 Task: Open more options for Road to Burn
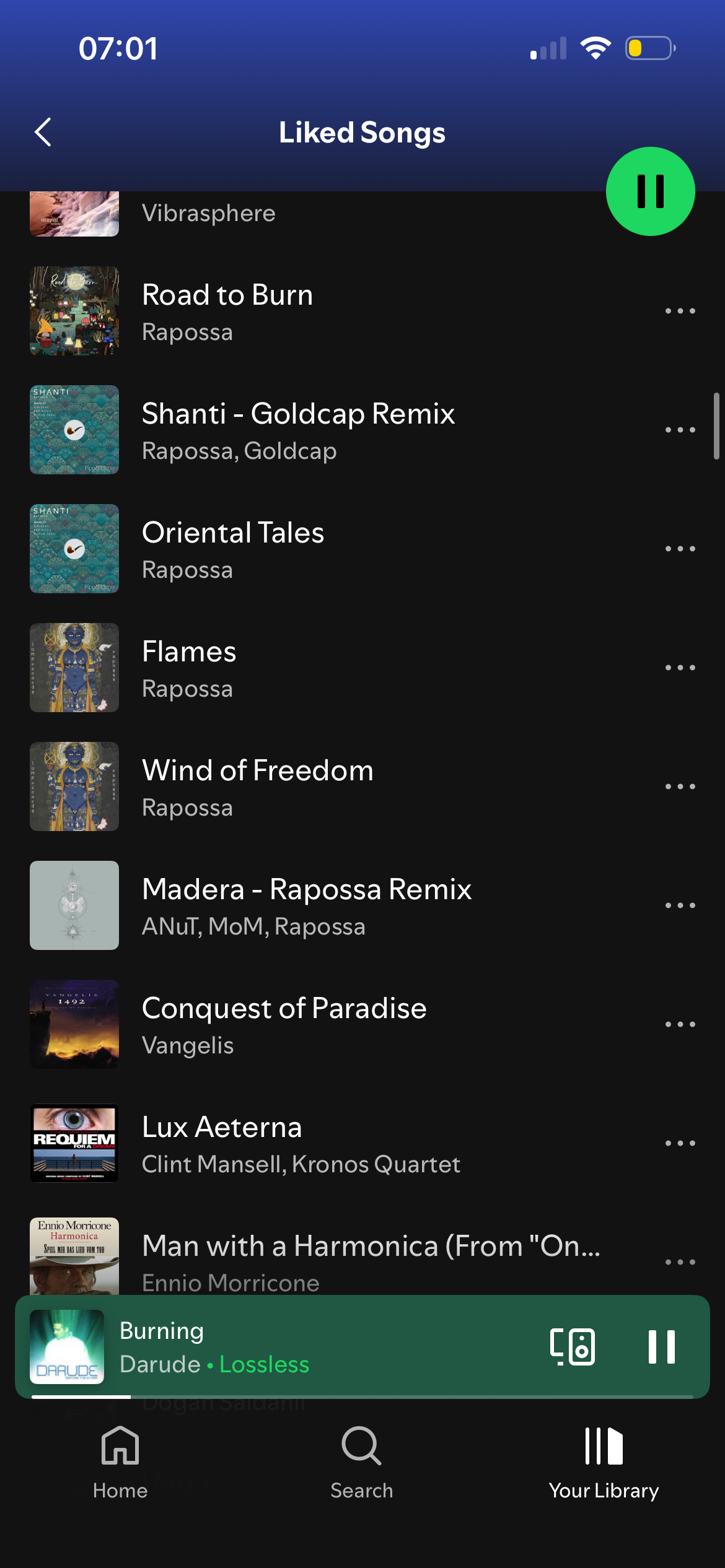(x=680, y=311)
